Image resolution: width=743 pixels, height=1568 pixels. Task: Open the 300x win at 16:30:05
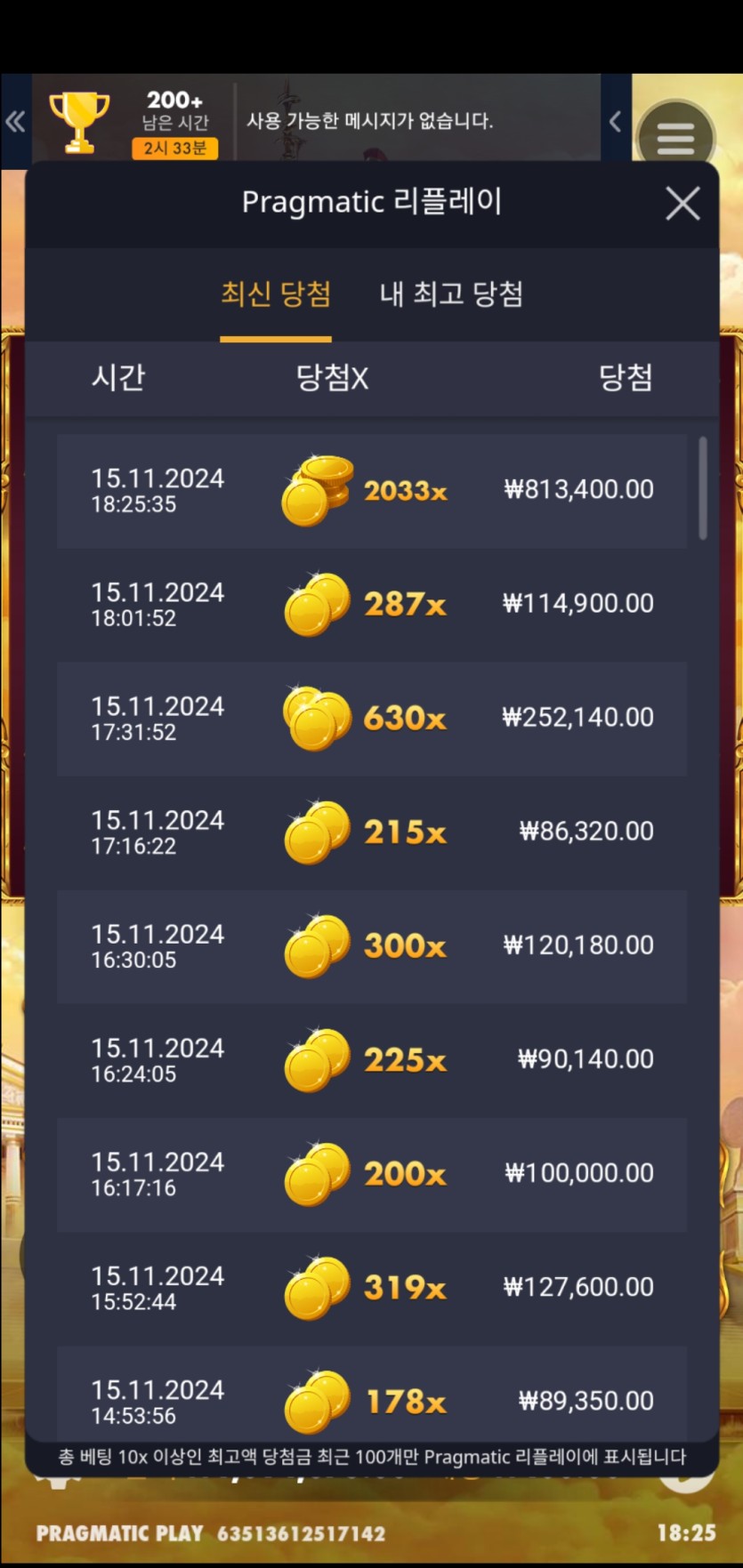coord(371,946)
